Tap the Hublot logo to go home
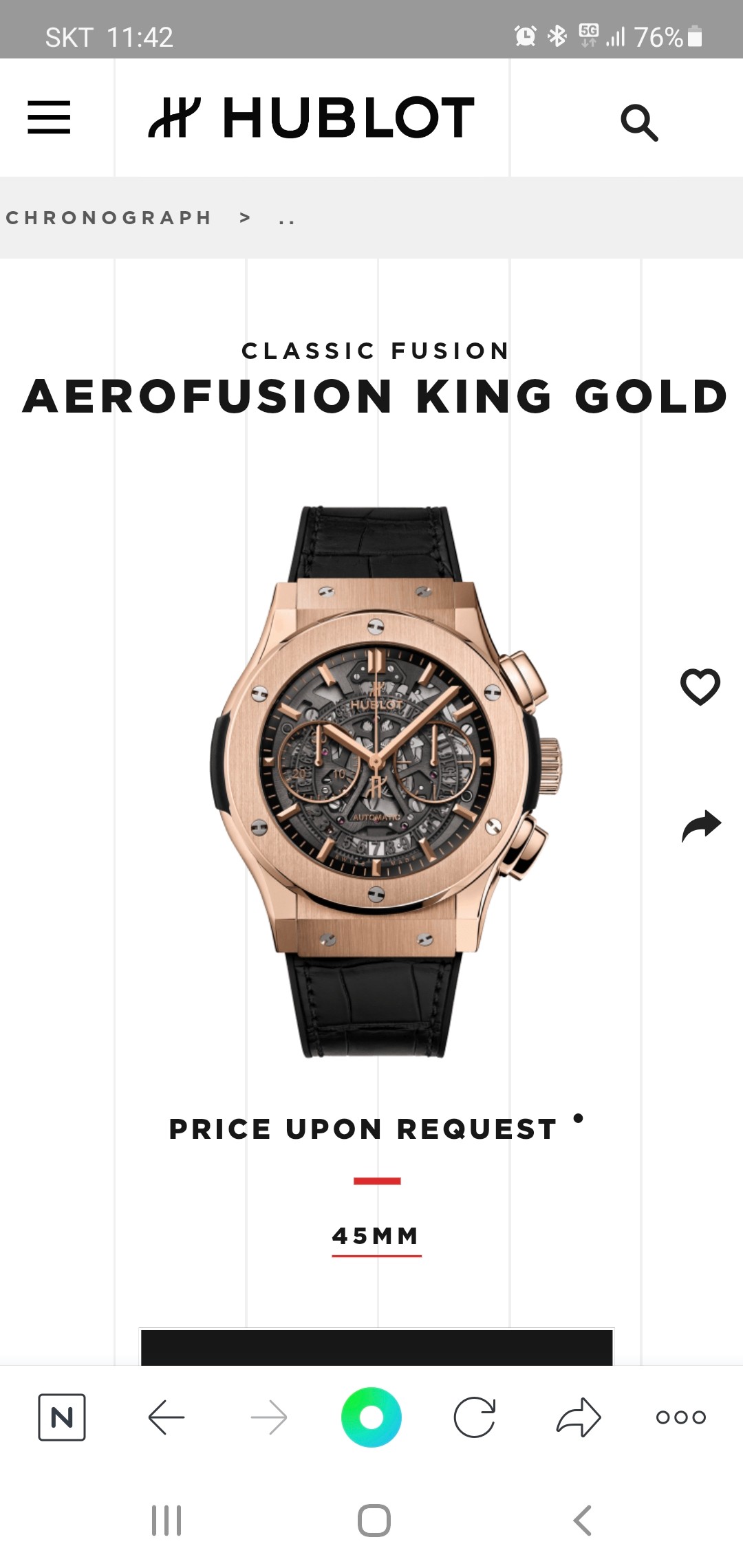 (312, 118)
